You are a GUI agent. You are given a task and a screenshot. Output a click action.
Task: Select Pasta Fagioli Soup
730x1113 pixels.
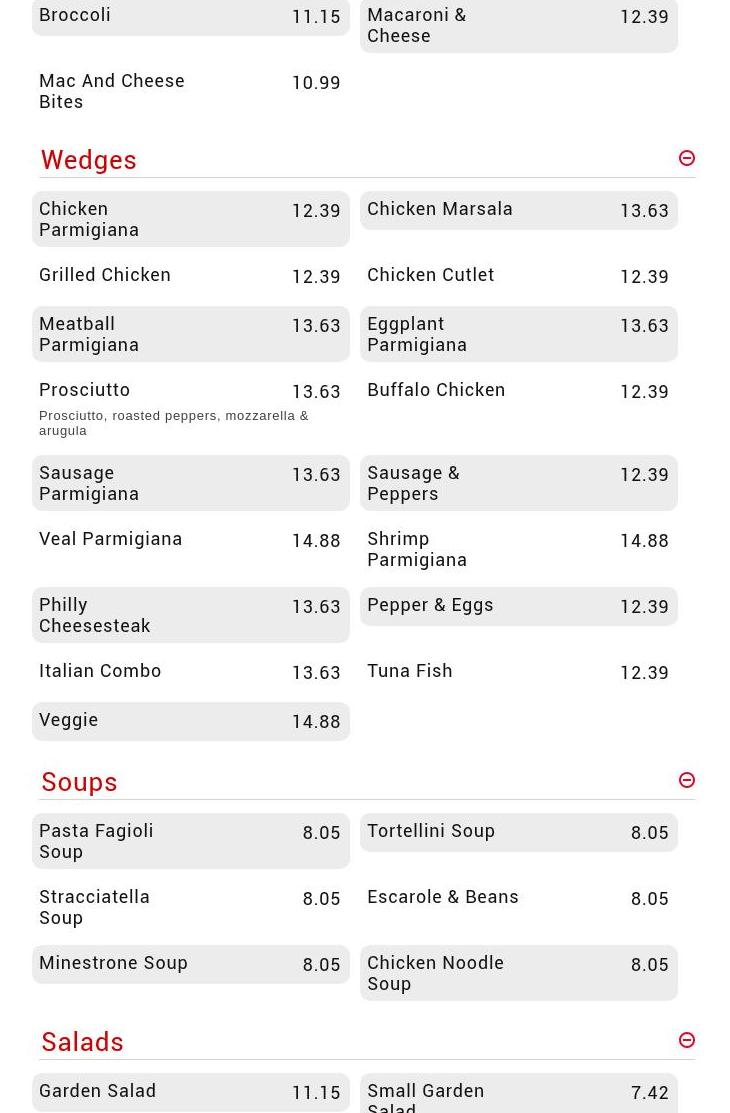click(x=190, y=841)
